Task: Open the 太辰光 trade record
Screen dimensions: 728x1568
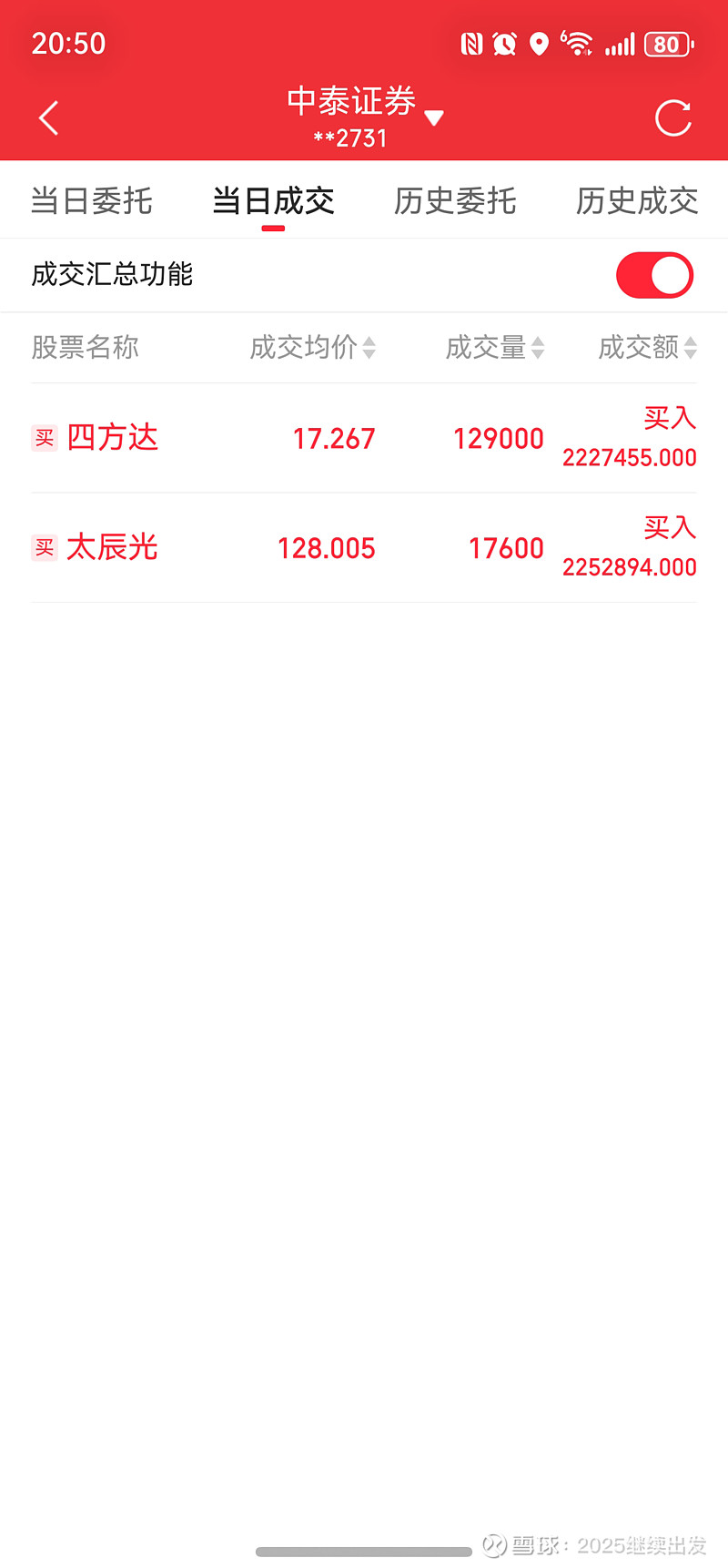Action: pos(364,547)
